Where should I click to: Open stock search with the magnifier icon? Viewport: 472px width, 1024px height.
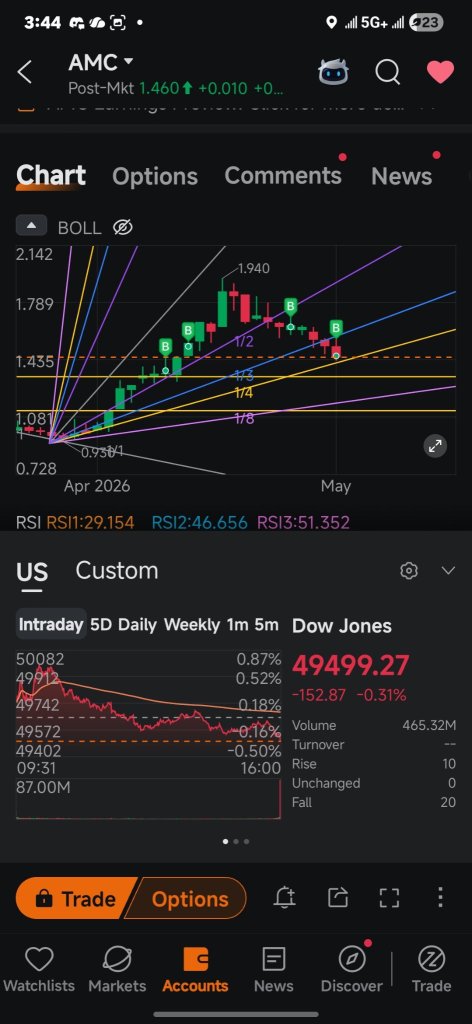(388, 72)
